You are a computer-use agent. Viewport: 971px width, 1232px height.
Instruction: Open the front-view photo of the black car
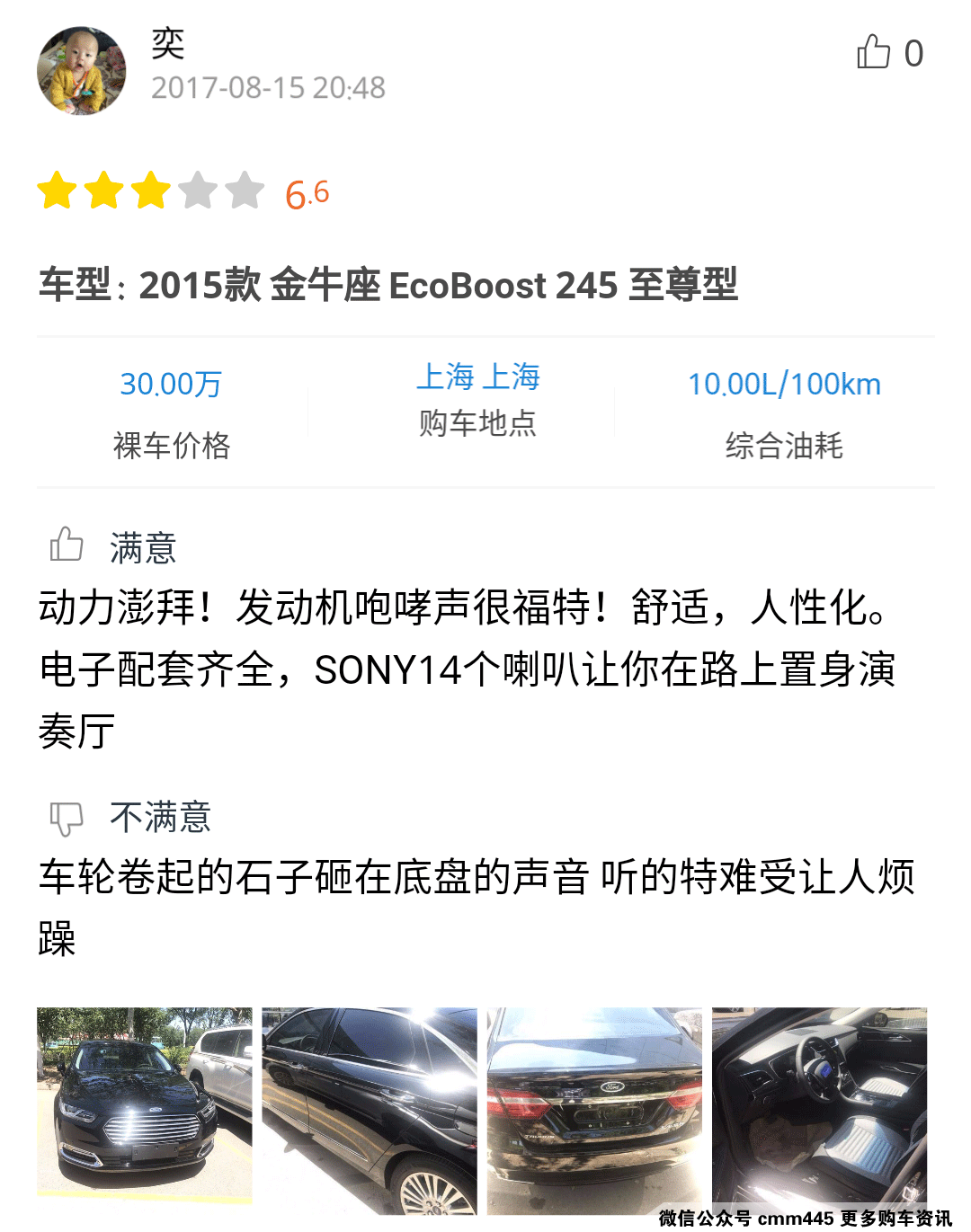click(x=145, y=1105)
